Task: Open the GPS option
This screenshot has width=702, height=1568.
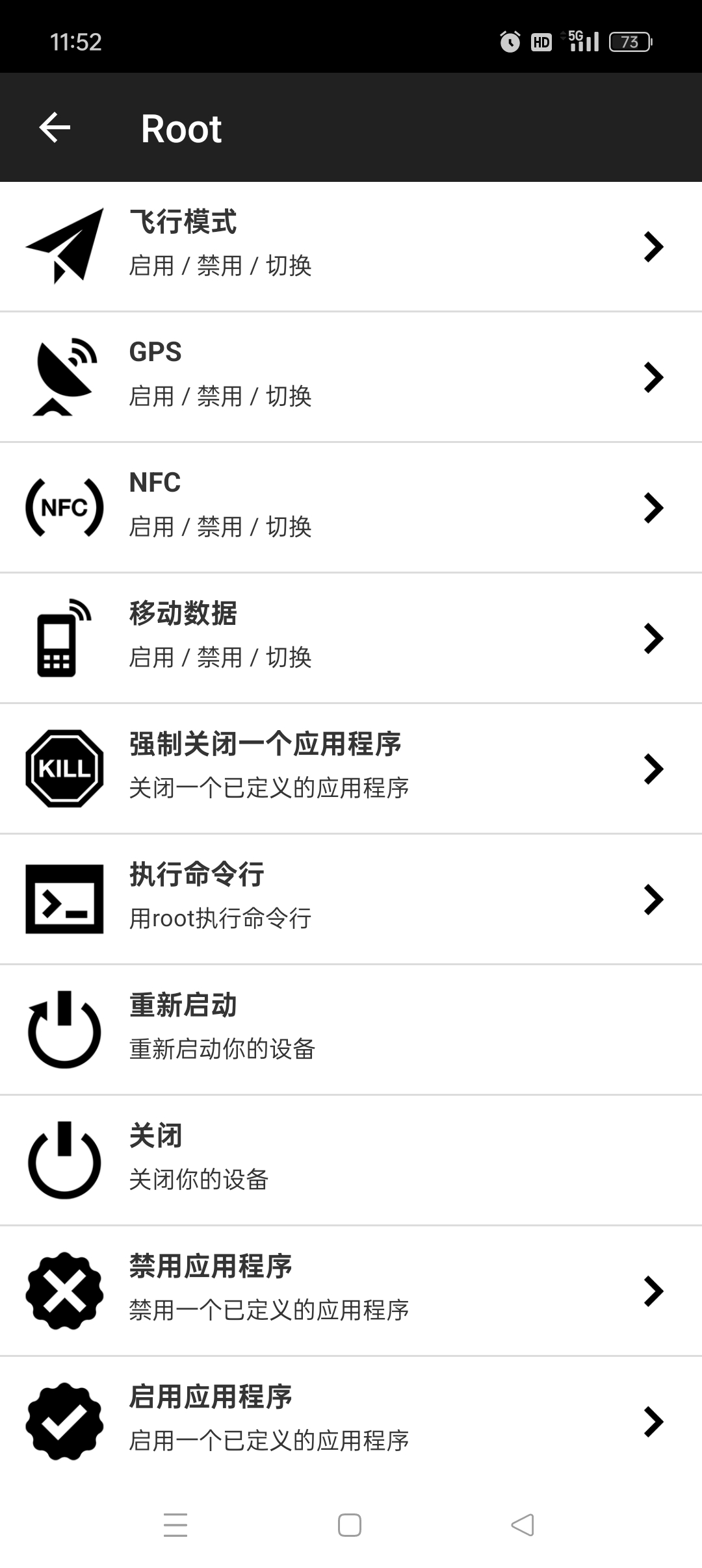Action: coord(351,377)
